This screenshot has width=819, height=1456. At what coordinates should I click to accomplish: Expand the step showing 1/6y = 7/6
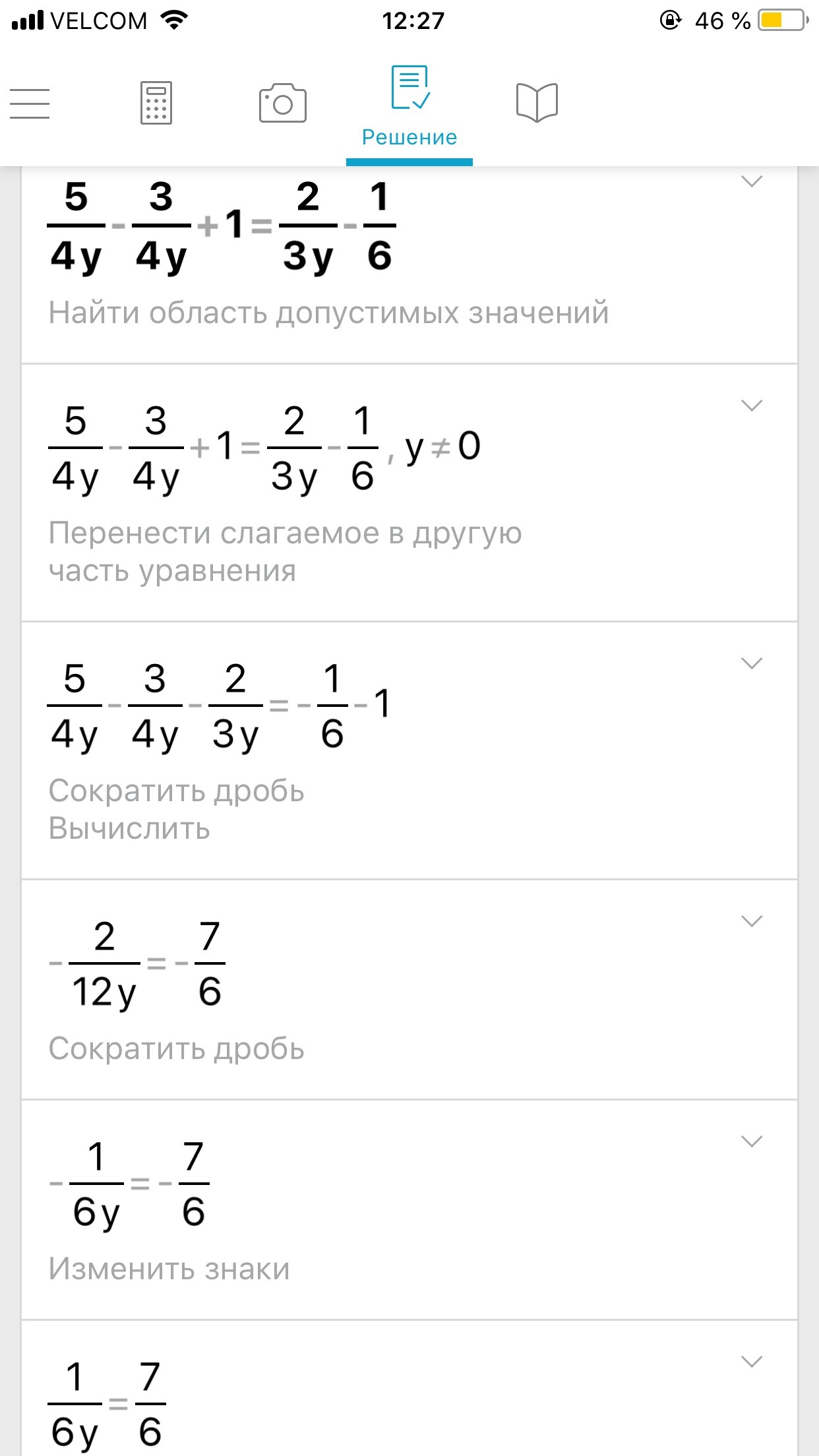click(752, 1362)
